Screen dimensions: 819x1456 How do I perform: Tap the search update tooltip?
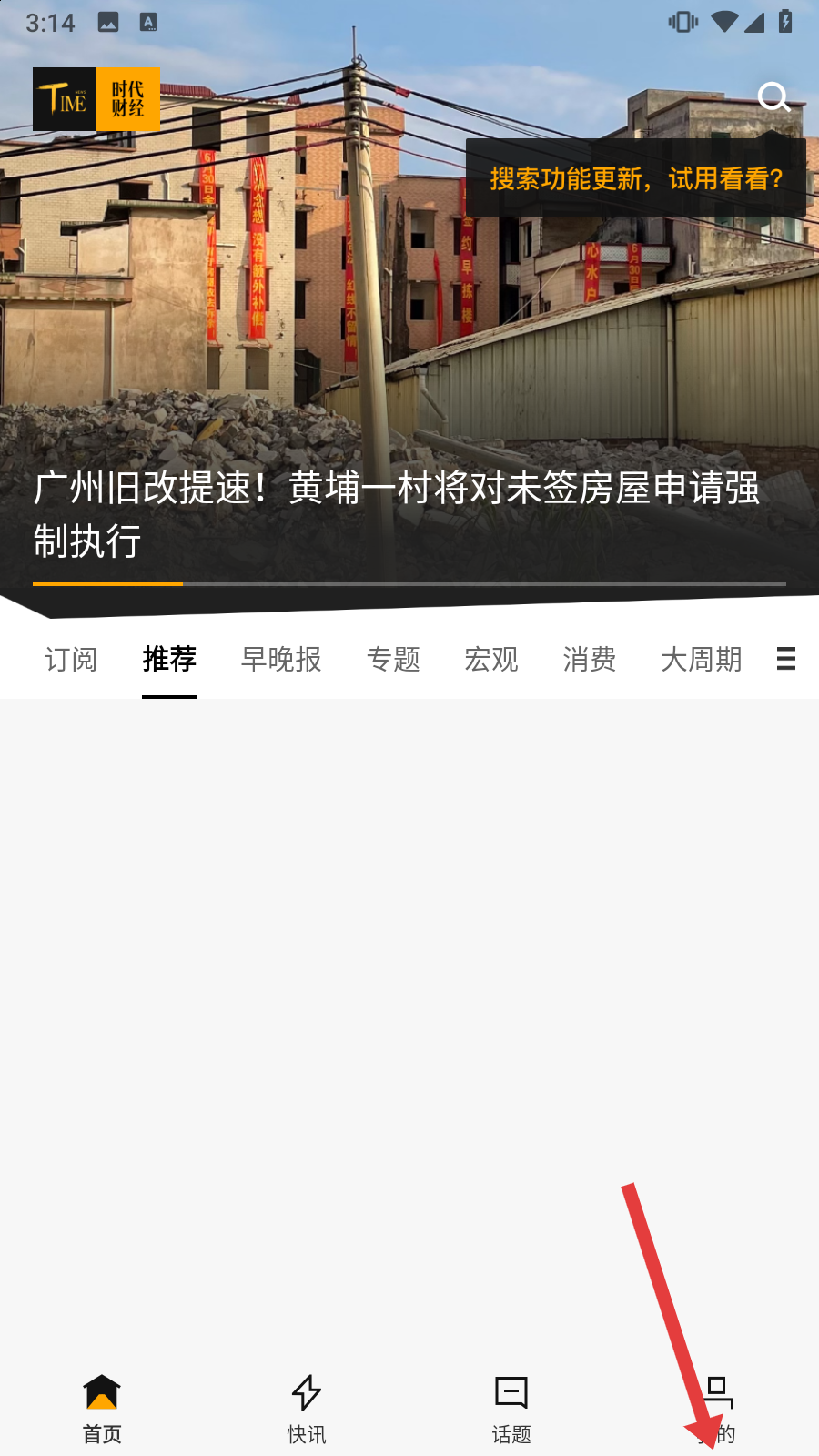pyautogui.click(x=636, y=178)
